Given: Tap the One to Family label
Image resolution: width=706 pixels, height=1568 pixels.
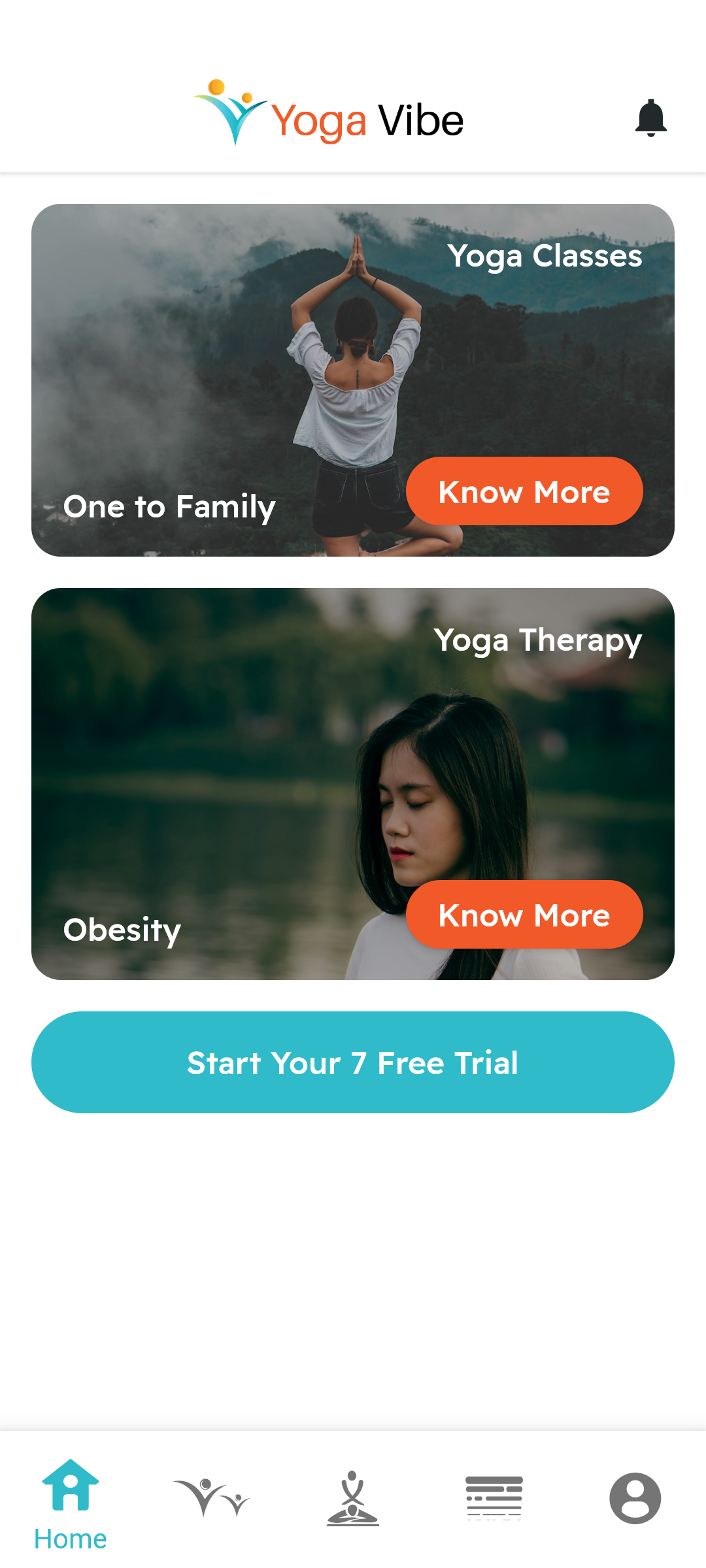Looking at the screenshot, I should click(x=169, y=506).
